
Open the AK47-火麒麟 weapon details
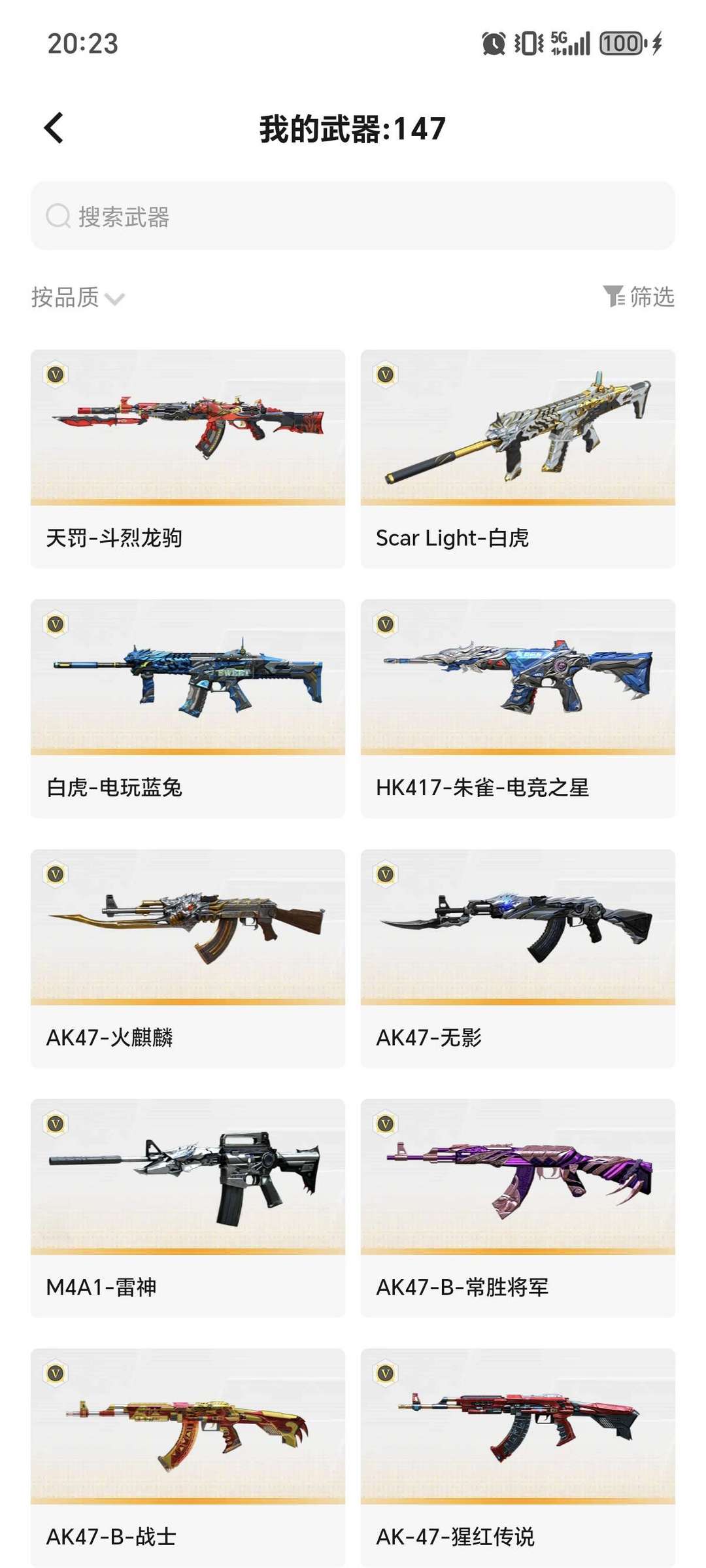coord(188,957)
